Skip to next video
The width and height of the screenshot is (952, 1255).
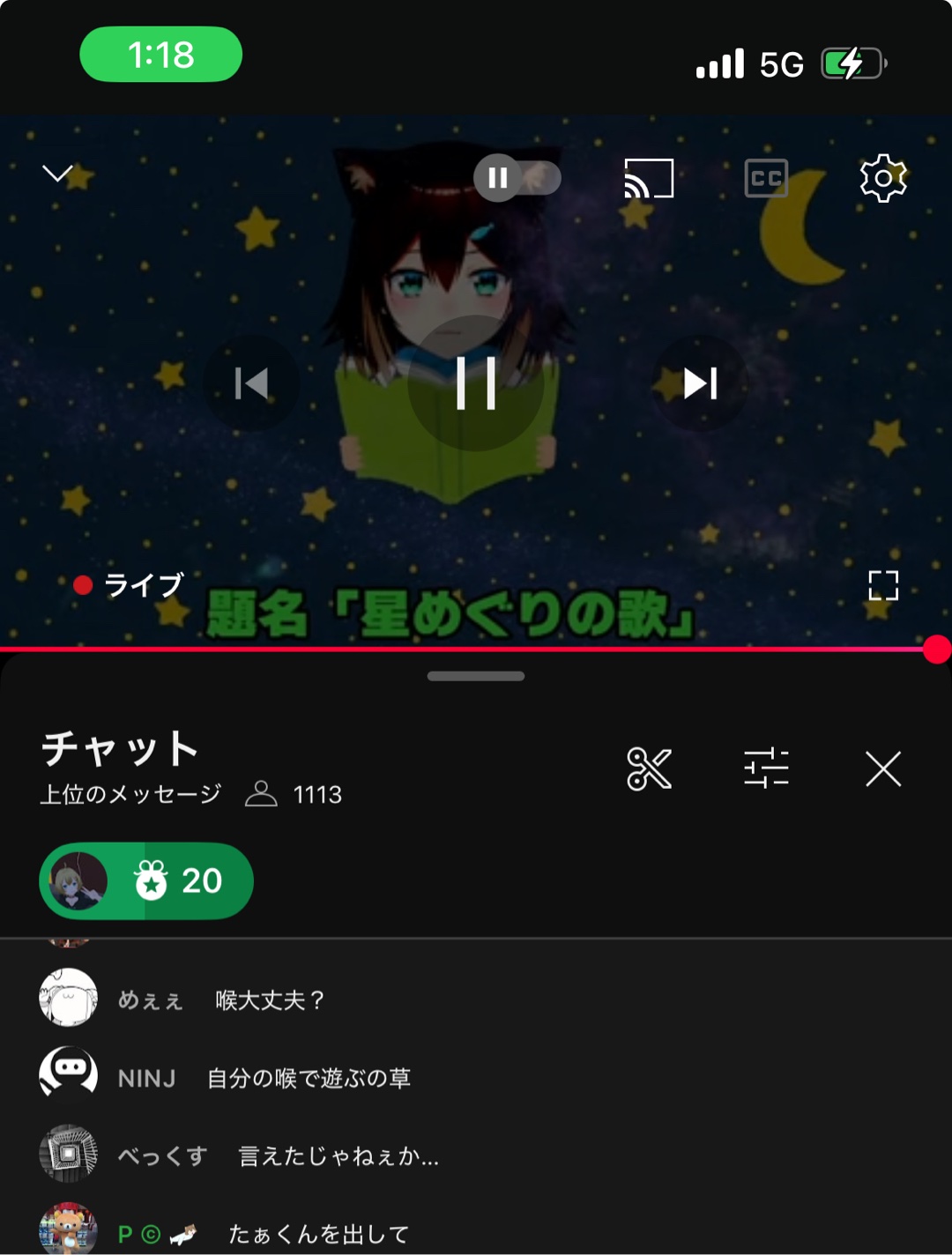click(x=700, y=383)
